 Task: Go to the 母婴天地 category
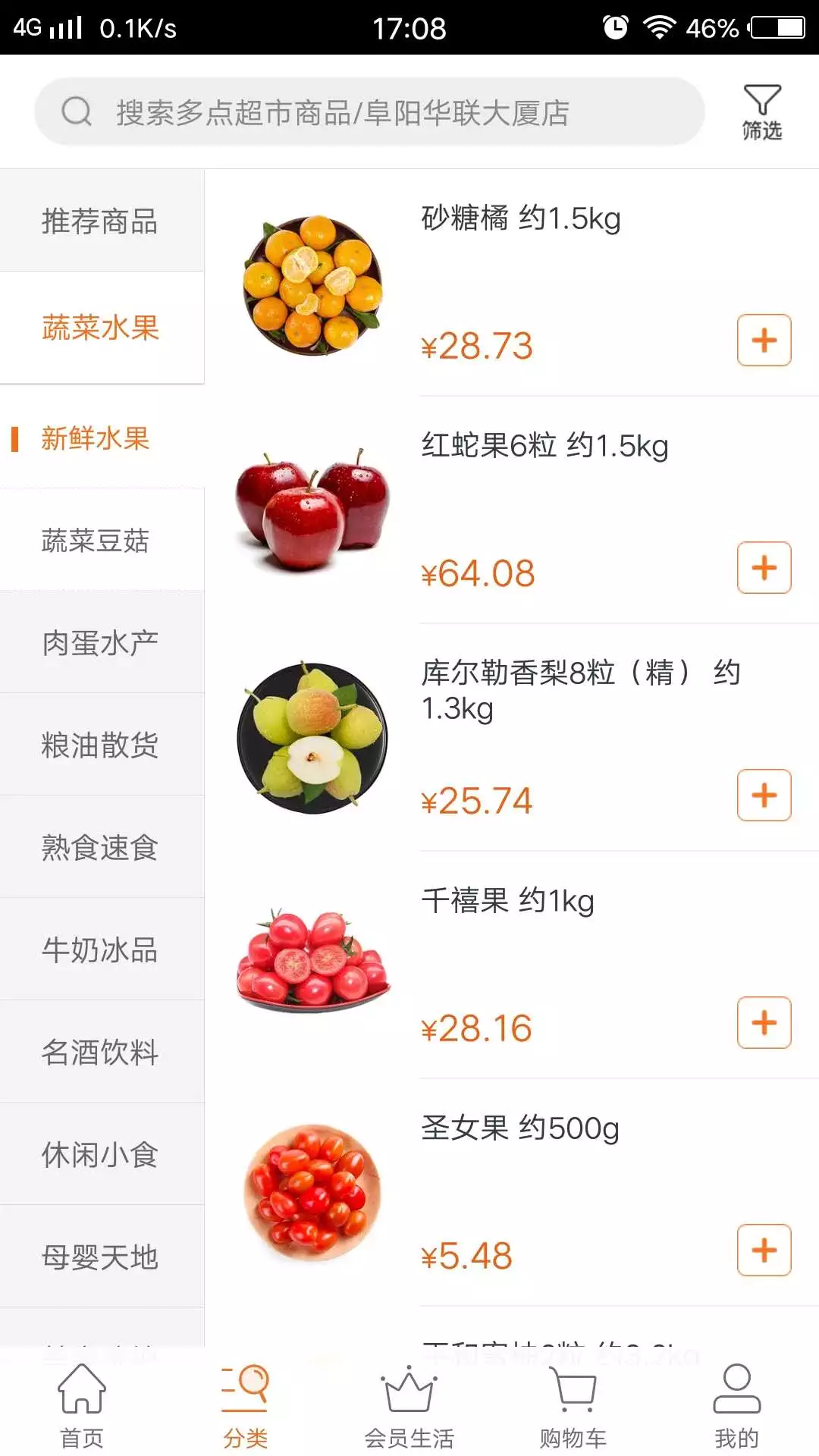(x=100, y=1257)
